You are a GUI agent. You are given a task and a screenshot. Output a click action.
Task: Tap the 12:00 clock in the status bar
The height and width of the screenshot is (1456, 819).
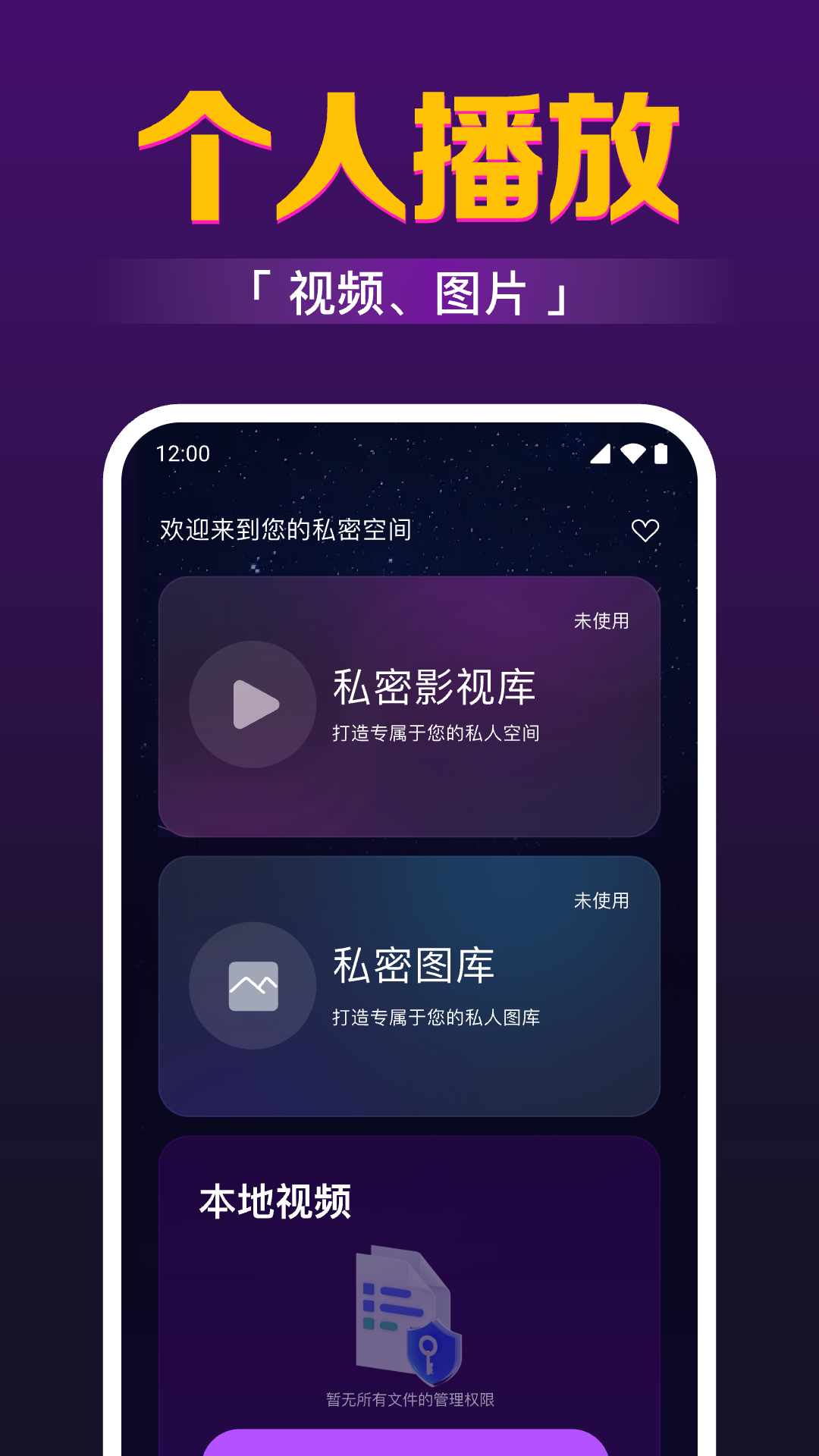[180, 454]
